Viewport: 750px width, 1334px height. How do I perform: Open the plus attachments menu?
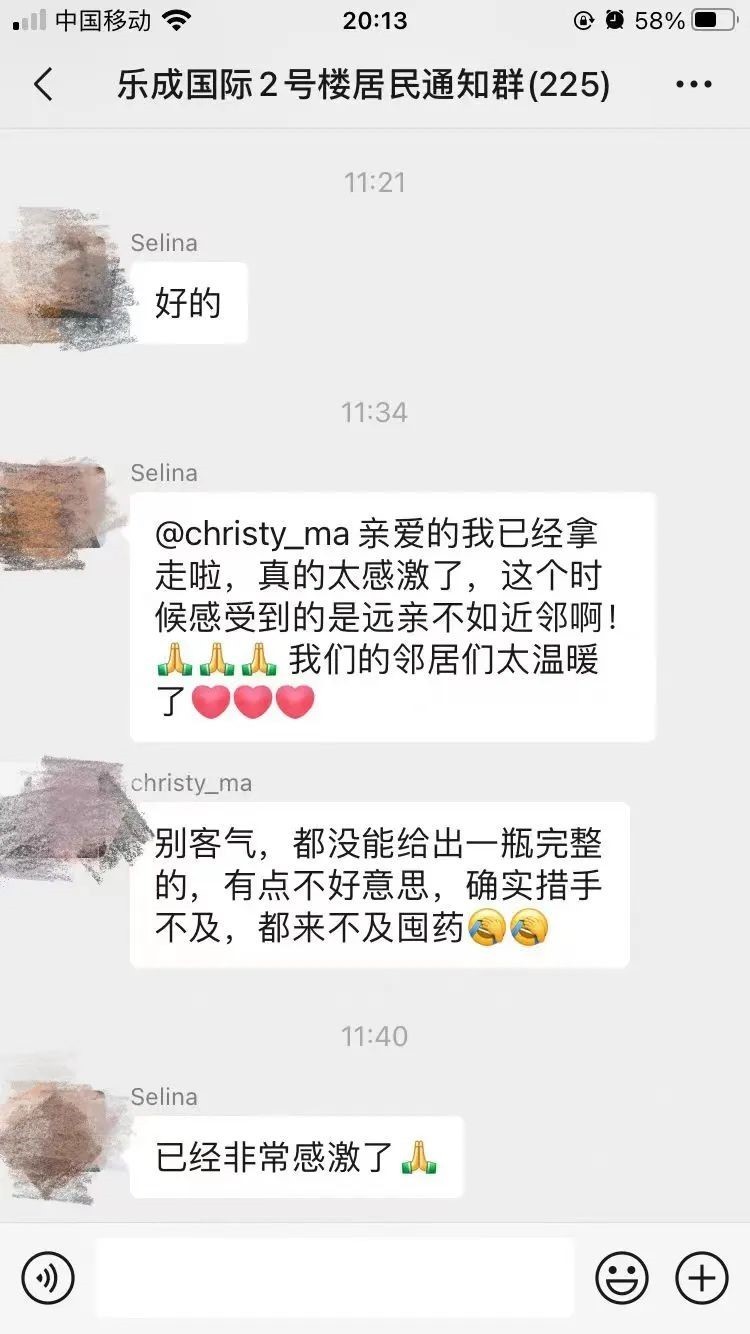point(701,1278)
